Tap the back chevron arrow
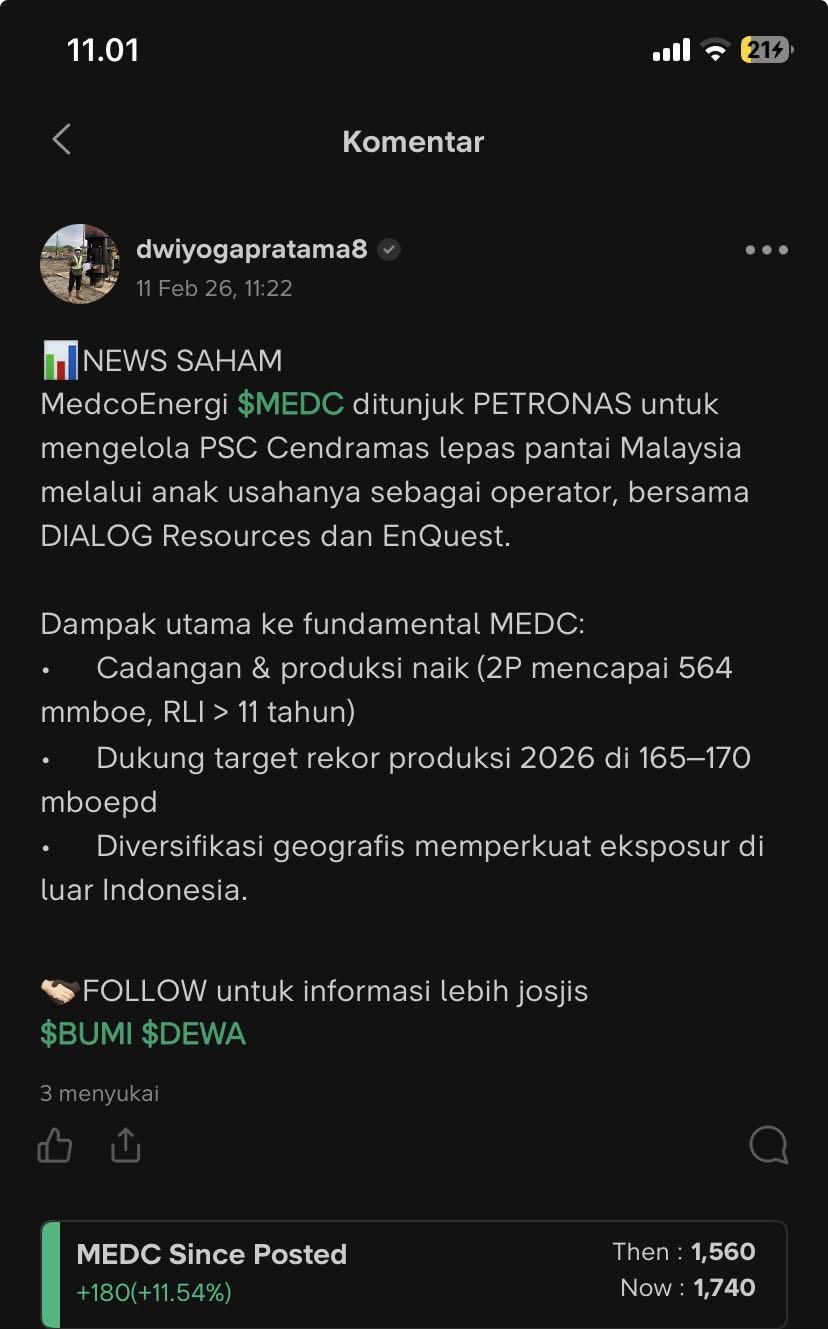The width and height of the screenshot is (828, 1329). click(x=61, y=140)
